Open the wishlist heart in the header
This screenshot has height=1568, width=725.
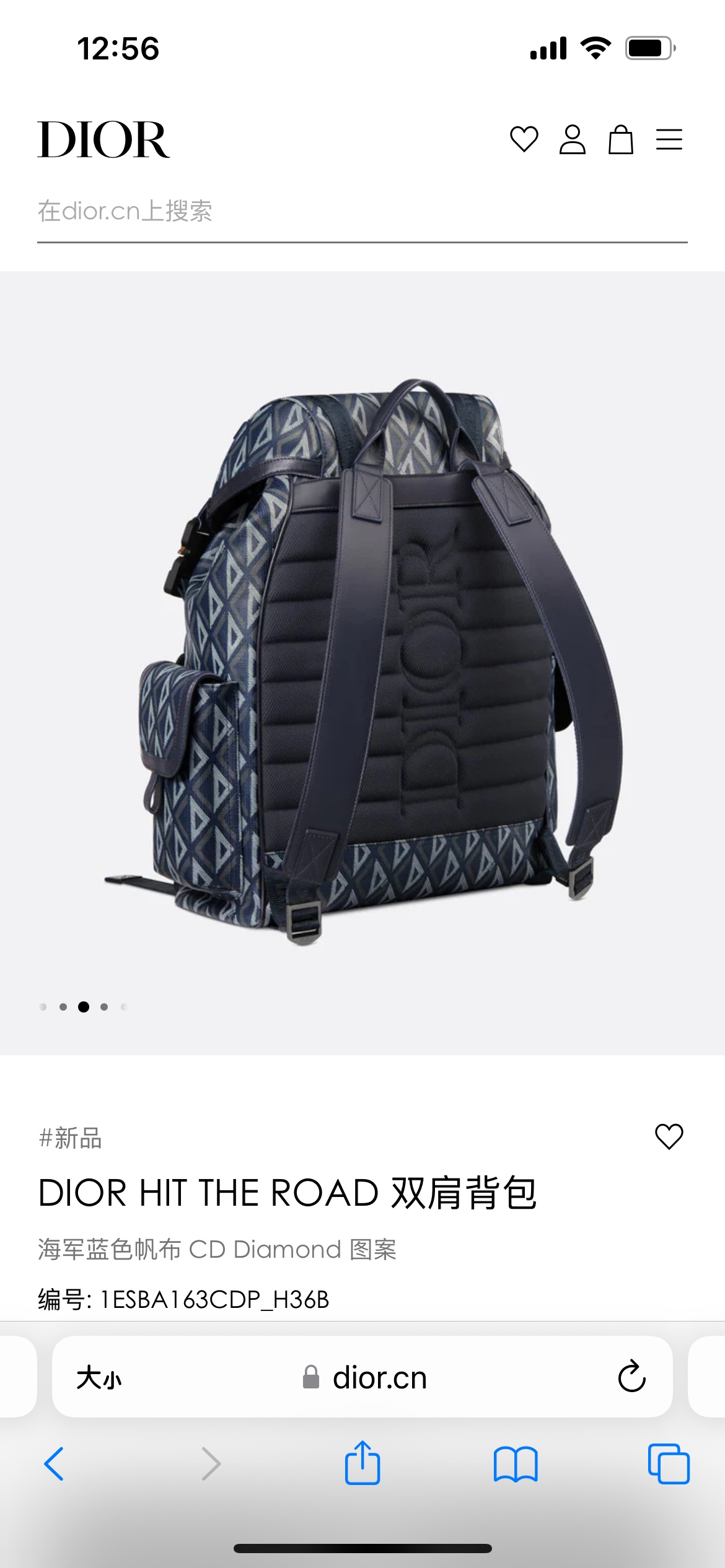pos(524,139)
